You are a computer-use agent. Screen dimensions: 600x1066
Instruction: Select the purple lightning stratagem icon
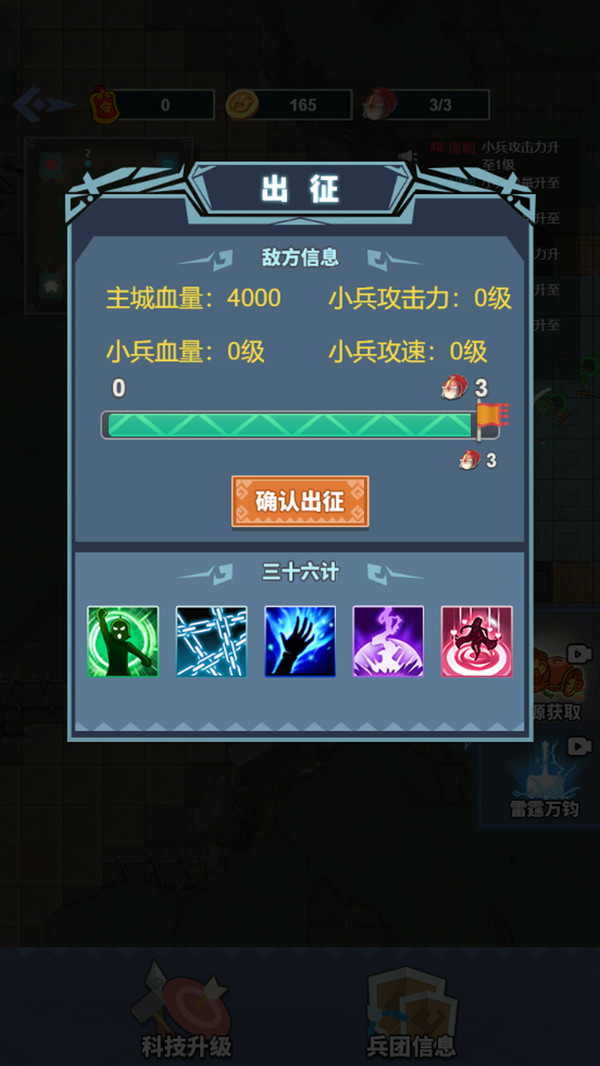(x=388, y=641)
